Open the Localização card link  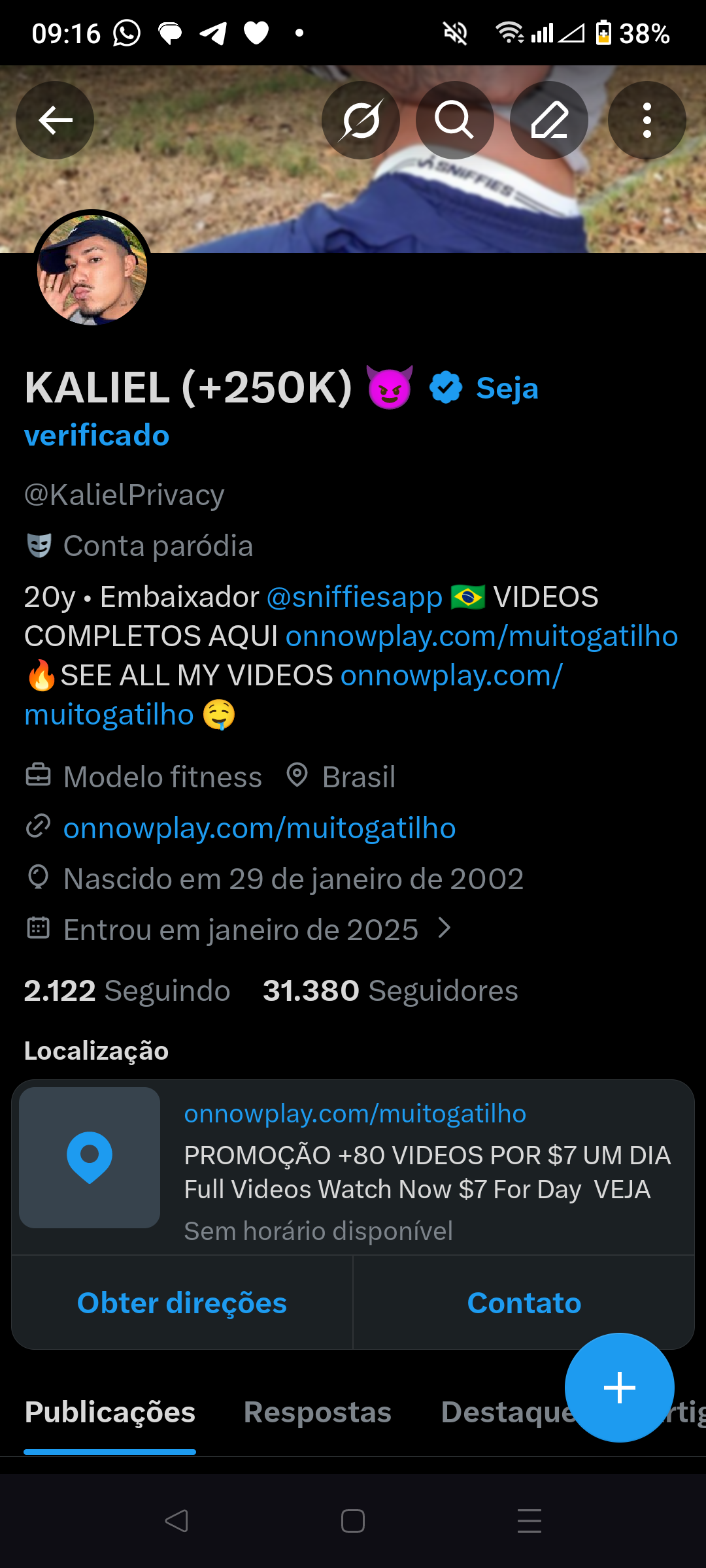355,1113
